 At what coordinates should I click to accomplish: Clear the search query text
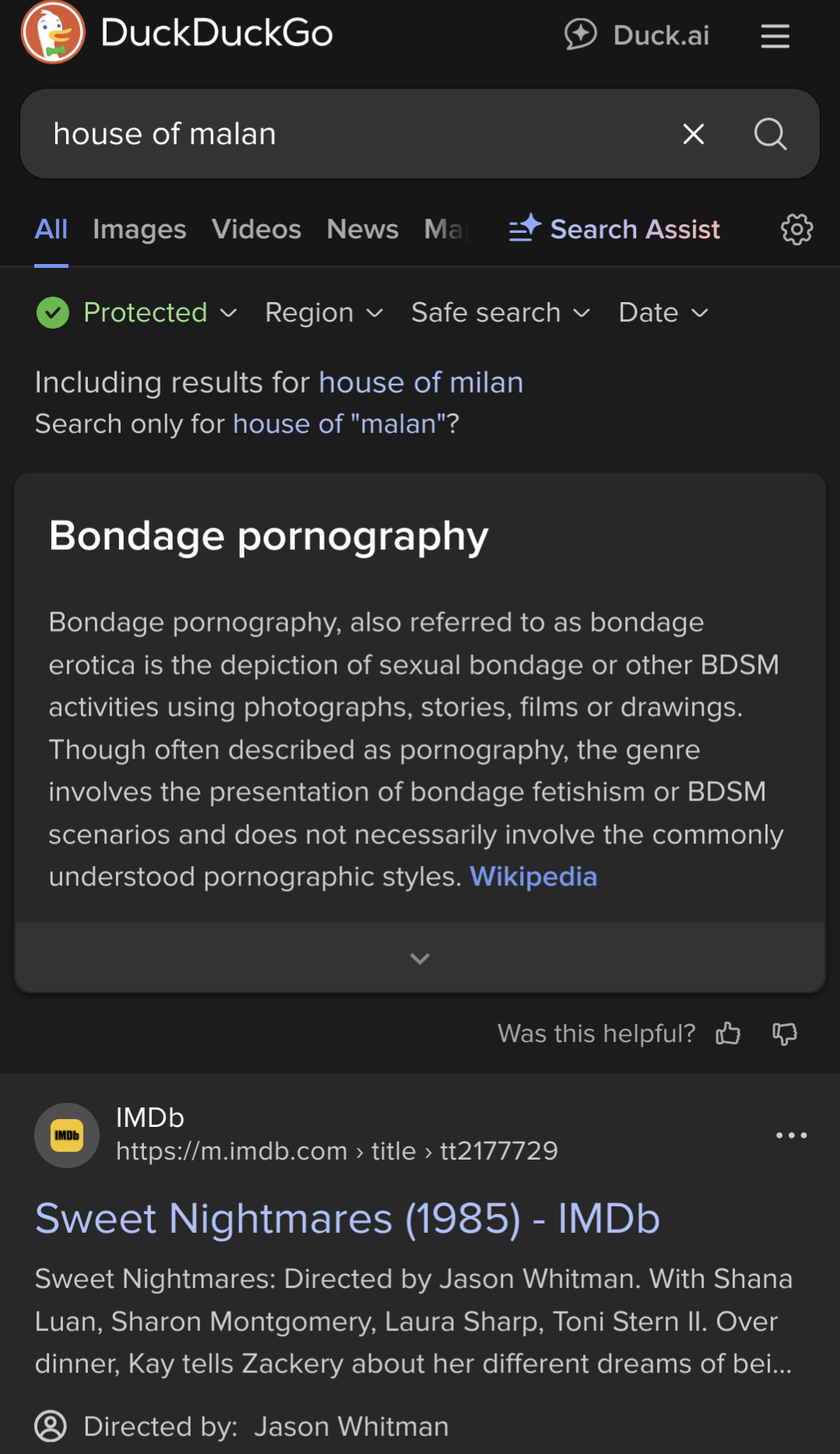coord(693,134)
